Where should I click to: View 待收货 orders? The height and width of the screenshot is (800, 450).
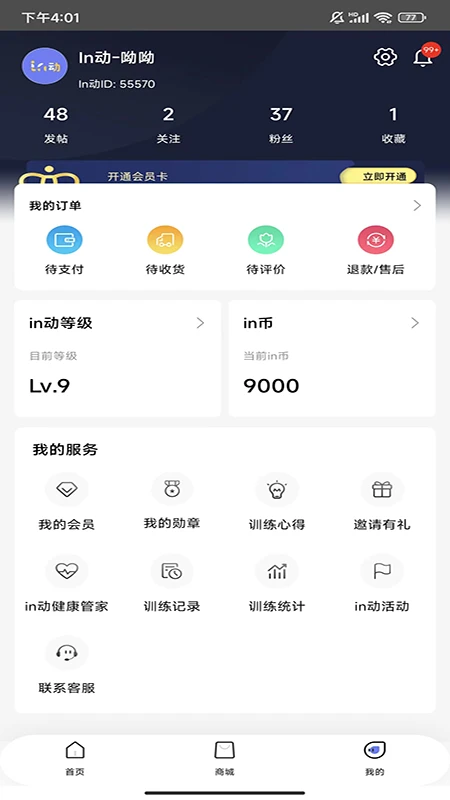(x=165, y=250)
